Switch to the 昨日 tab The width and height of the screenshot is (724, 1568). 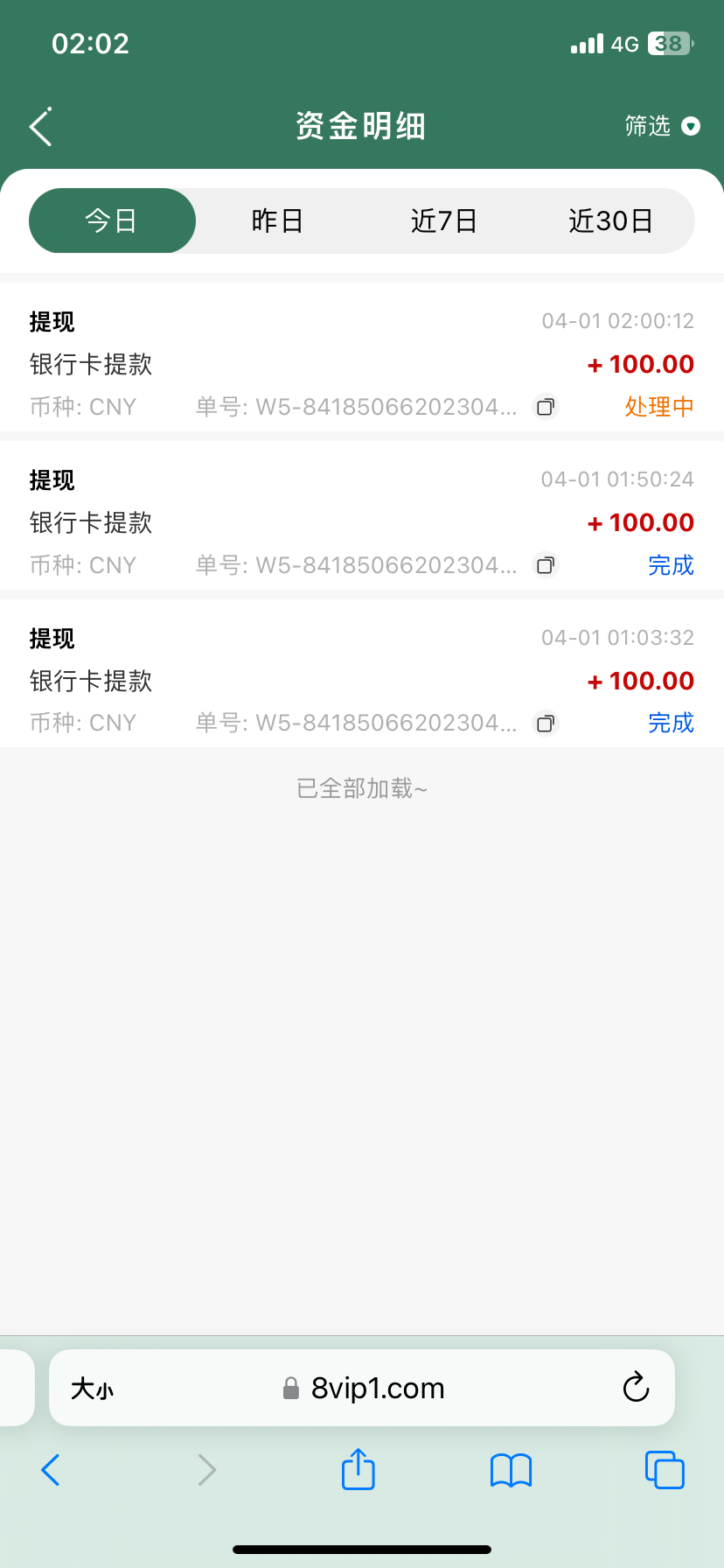[277, 220]
